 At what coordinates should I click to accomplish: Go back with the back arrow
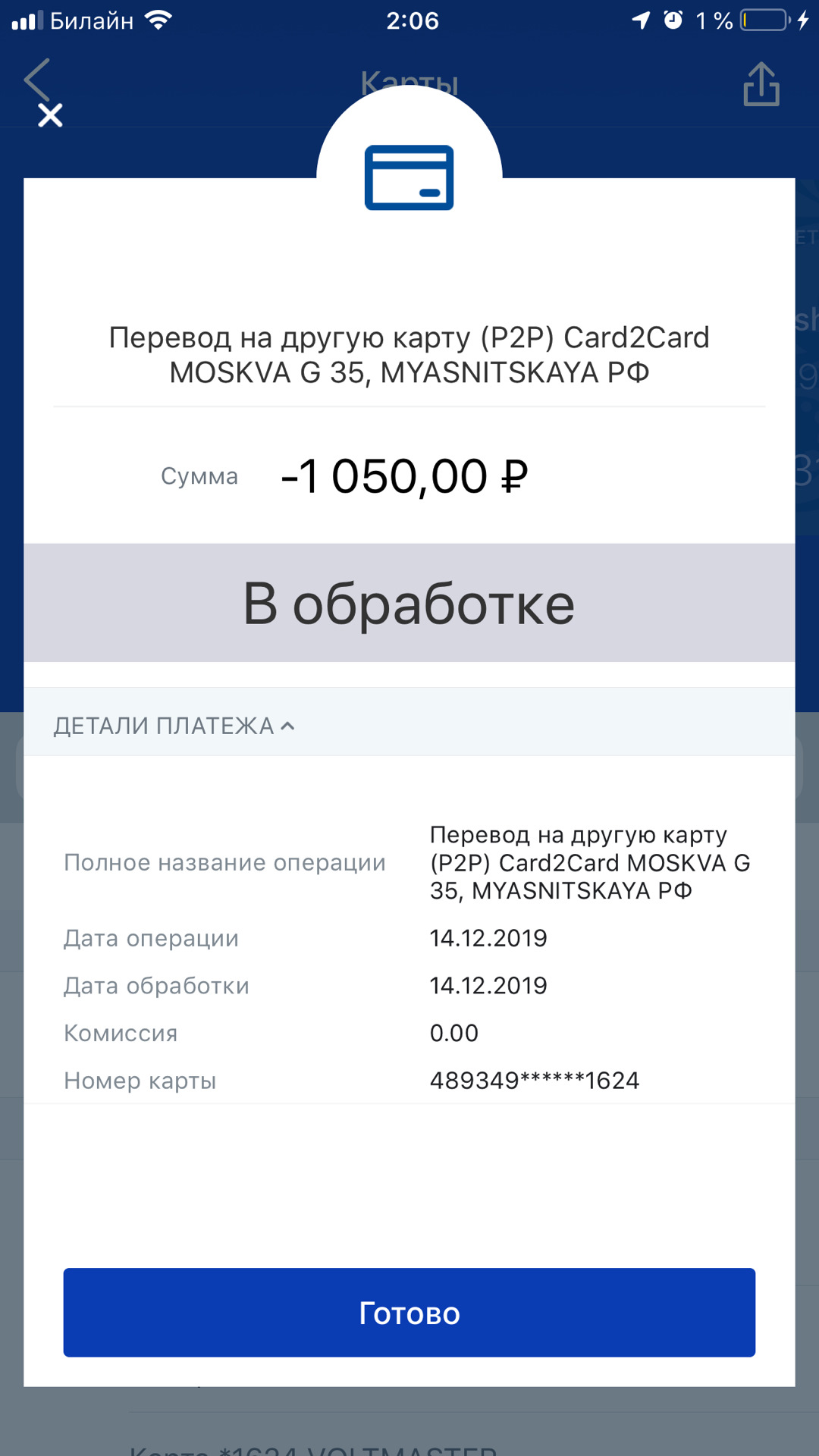tap(36, 76)
